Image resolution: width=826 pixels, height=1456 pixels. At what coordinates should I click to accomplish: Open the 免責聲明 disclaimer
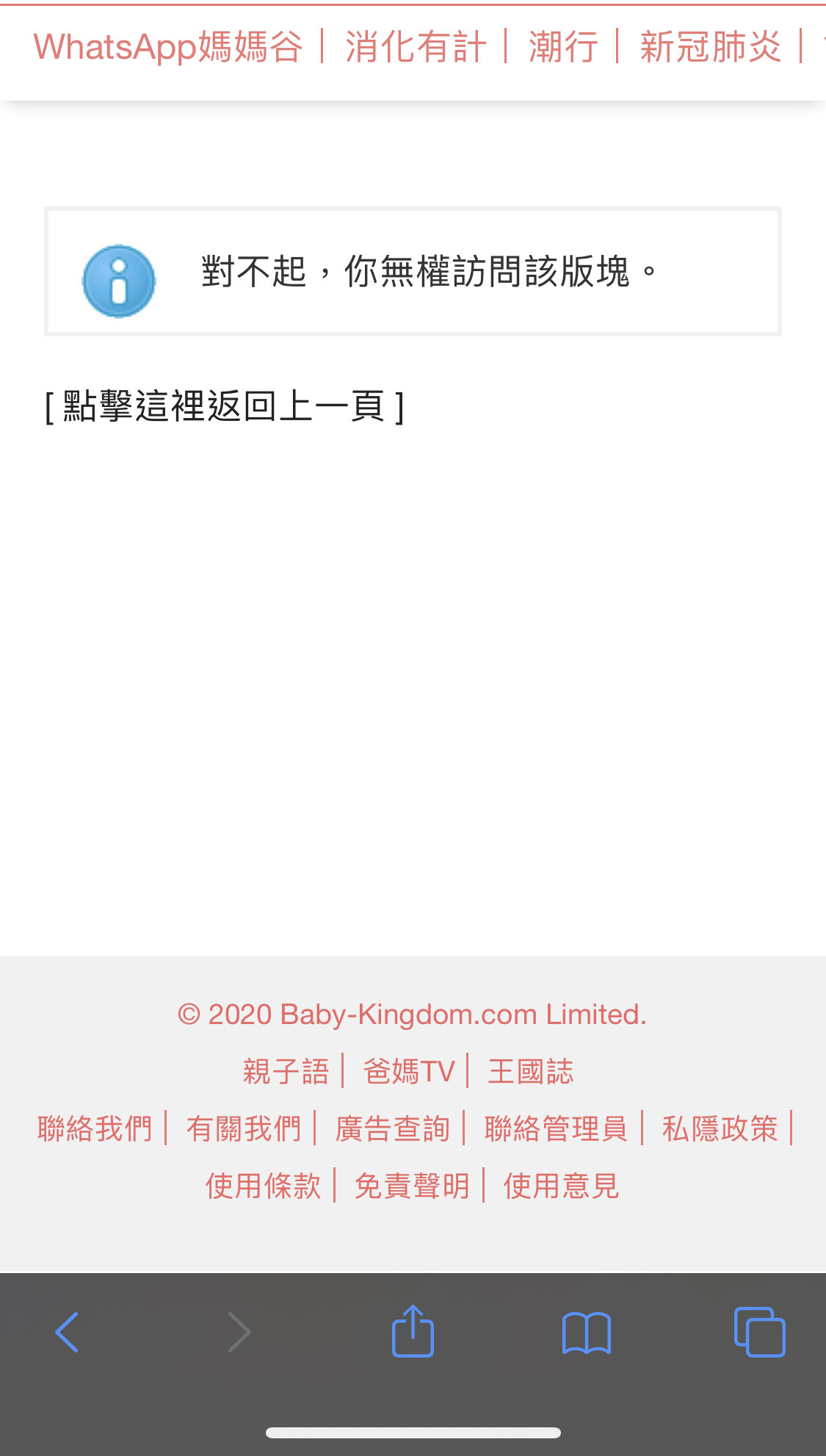[x=412, y=1186]
